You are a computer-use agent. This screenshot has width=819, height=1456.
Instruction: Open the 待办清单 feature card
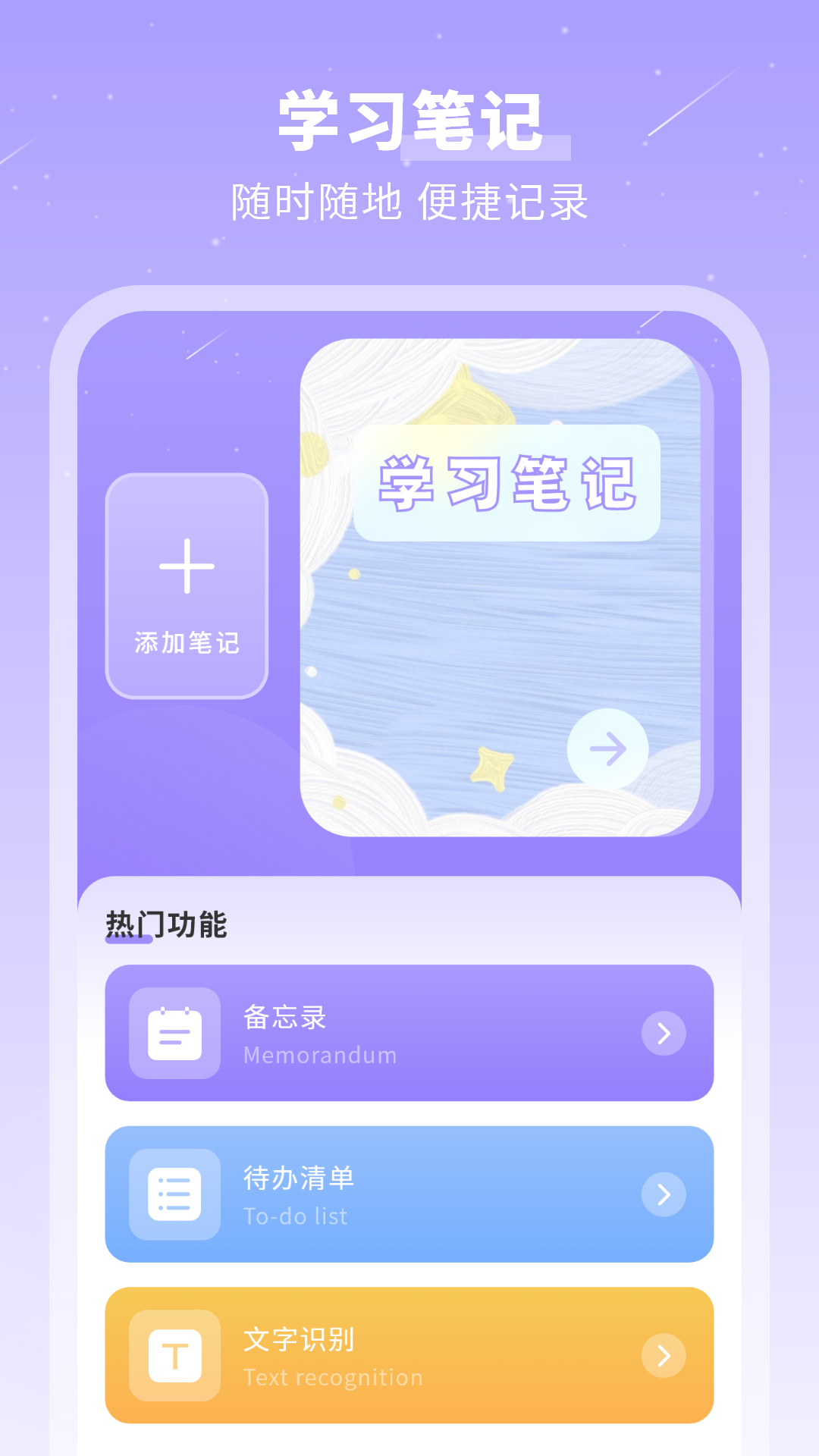pyautogui.click(x=409, y=1195)
